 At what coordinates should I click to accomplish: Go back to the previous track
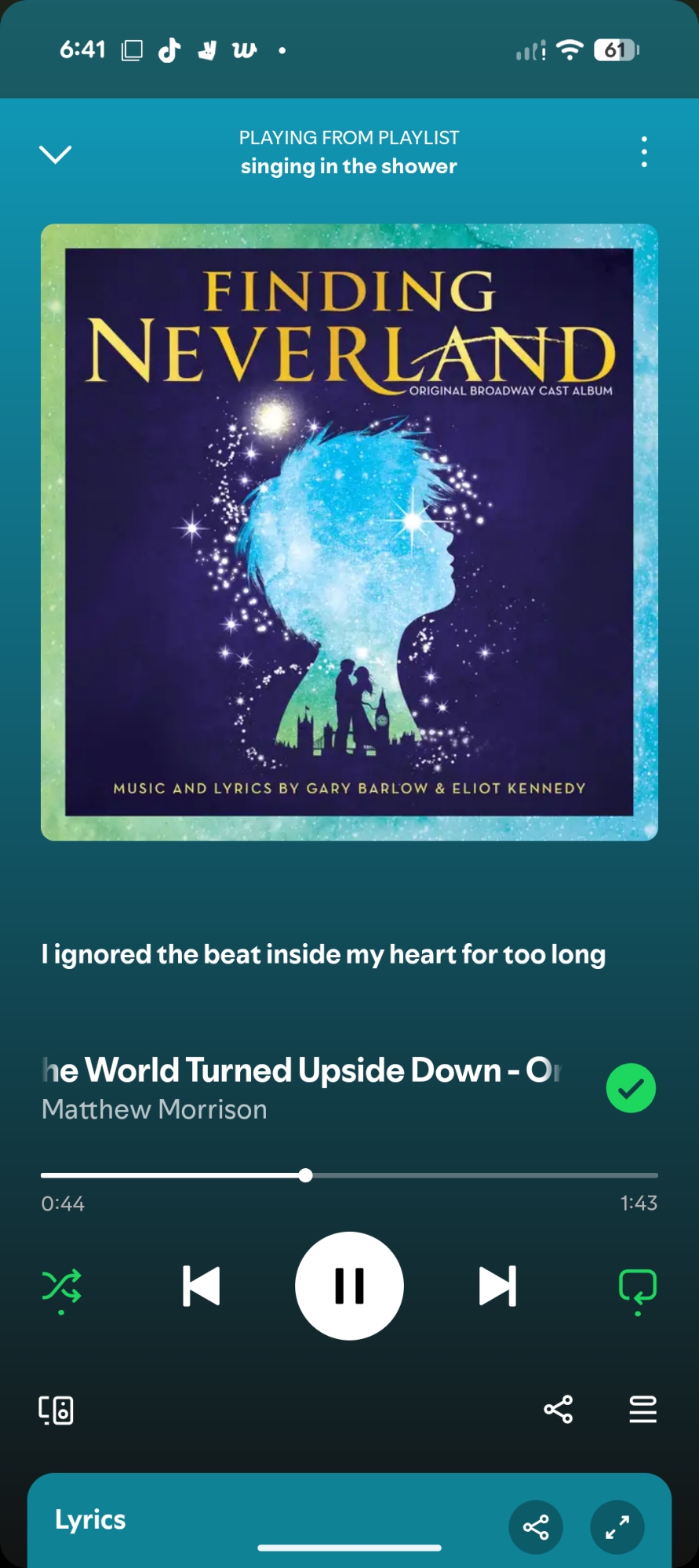coord(201,1286)
